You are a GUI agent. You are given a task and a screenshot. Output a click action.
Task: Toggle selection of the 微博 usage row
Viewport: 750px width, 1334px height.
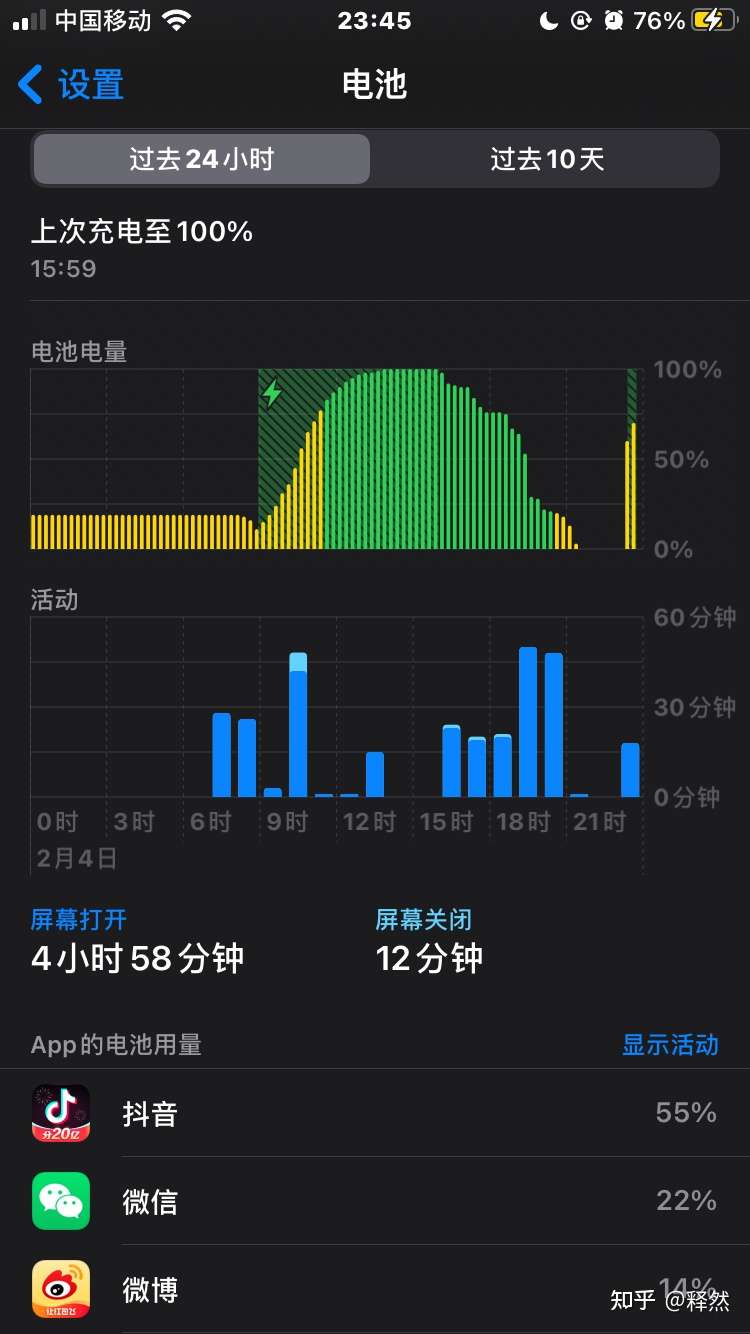point(375,1290)
